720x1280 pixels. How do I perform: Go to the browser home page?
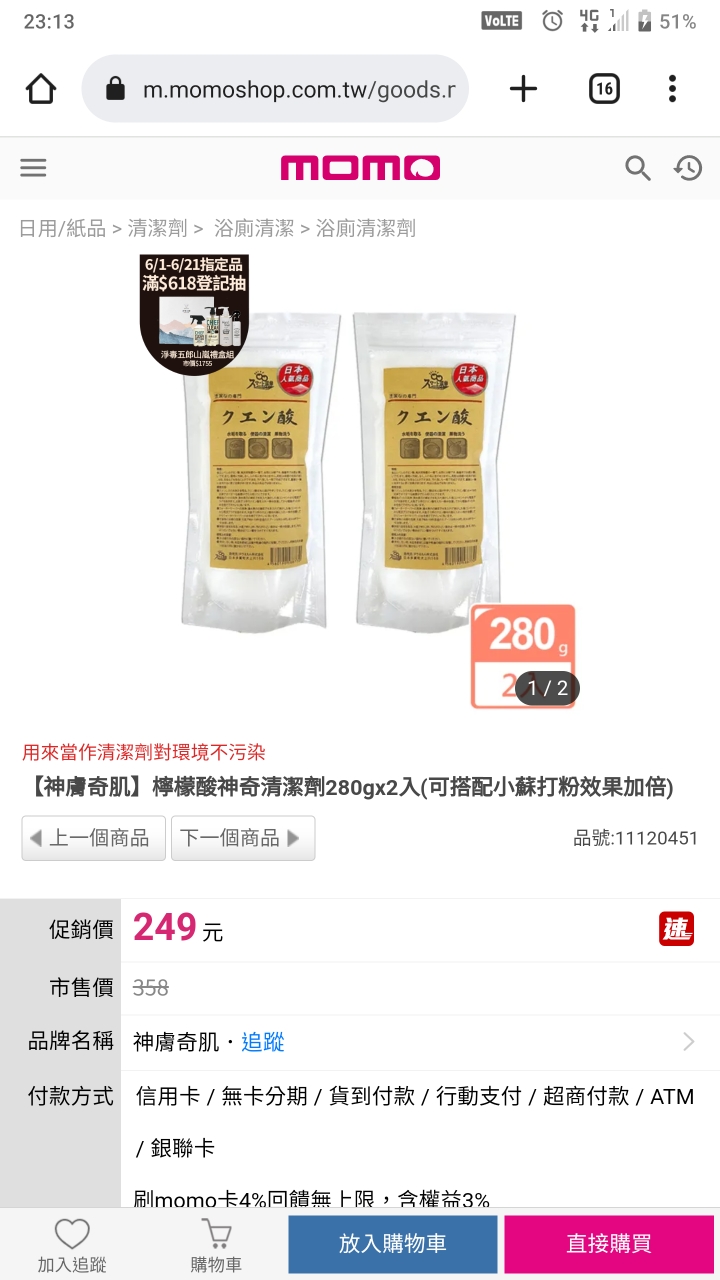pos(41,89)
